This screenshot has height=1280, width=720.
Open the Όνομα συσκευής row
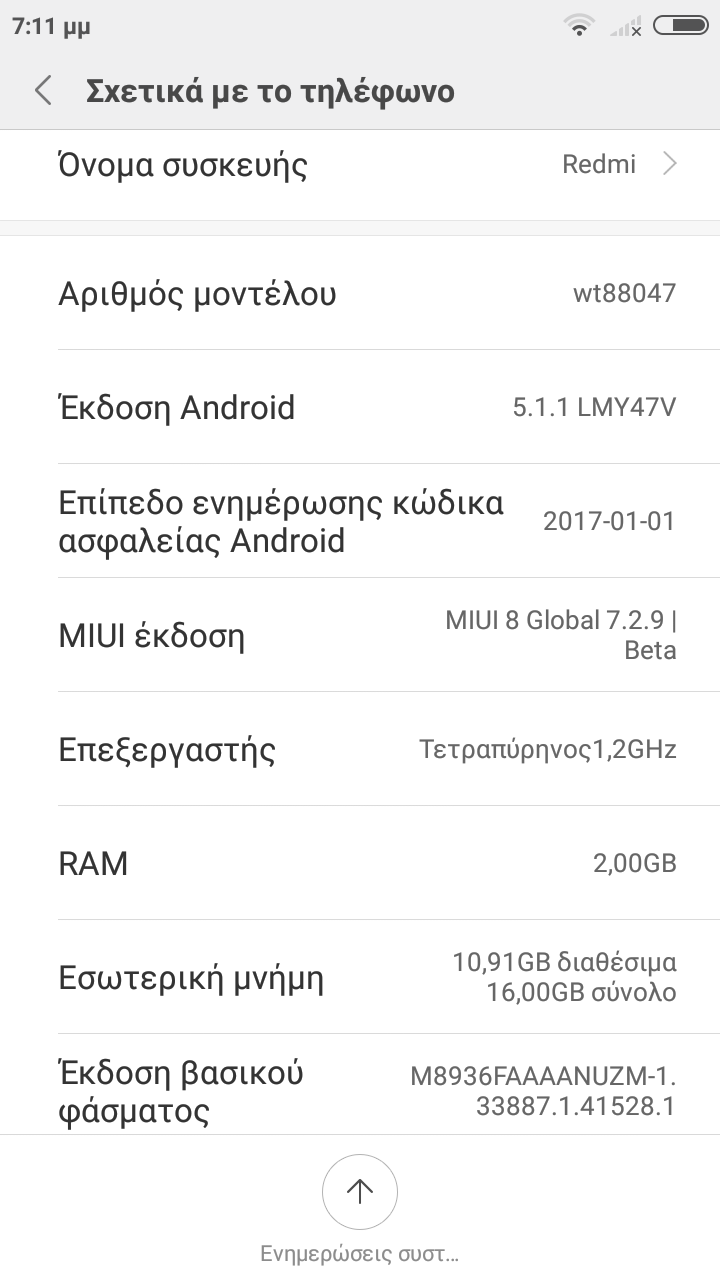pyautogui.click(x=360, y=165)
